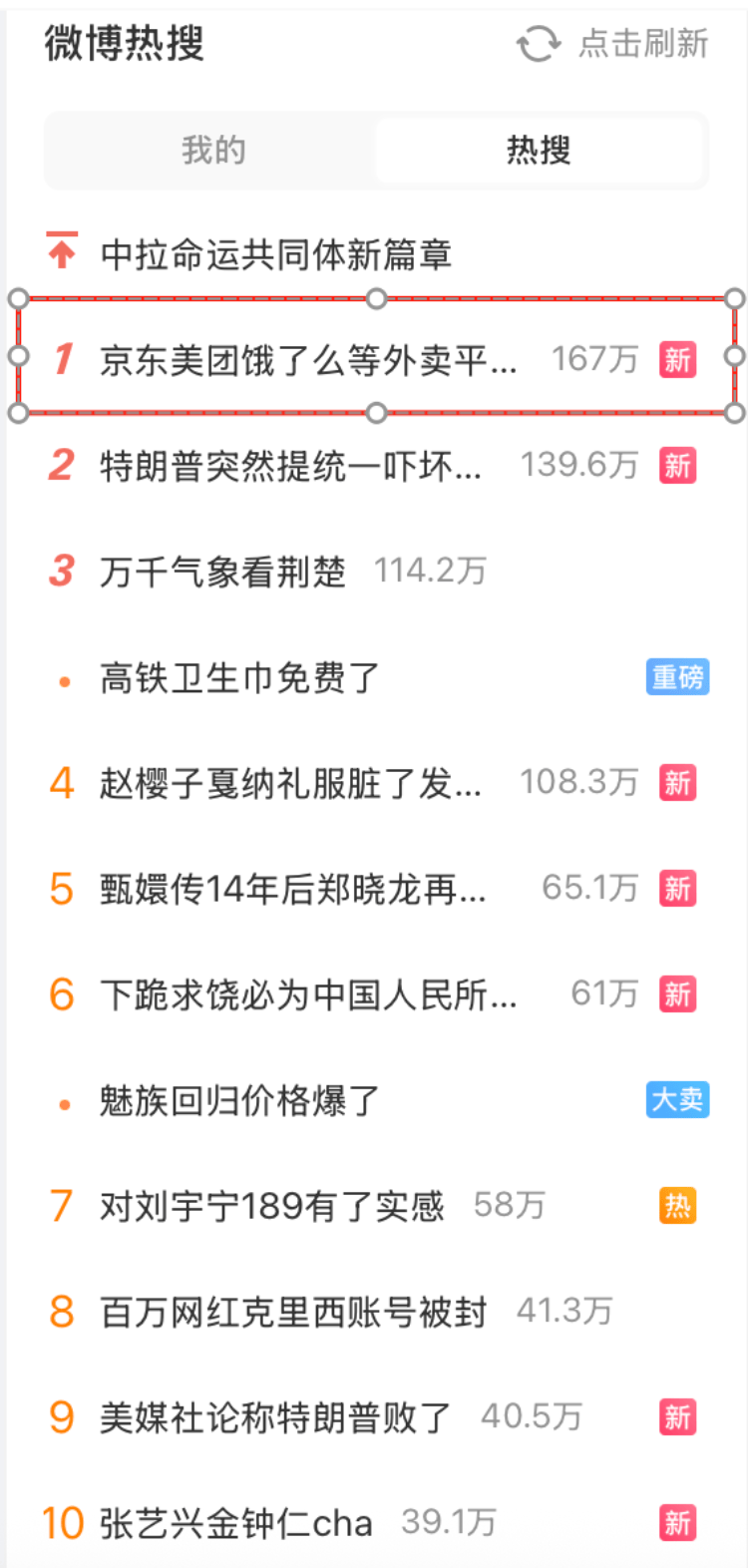Click the 新 badge on rank 10 entry
The width and height of the screenshot is (748, 1568).
tap(677, 1523)
